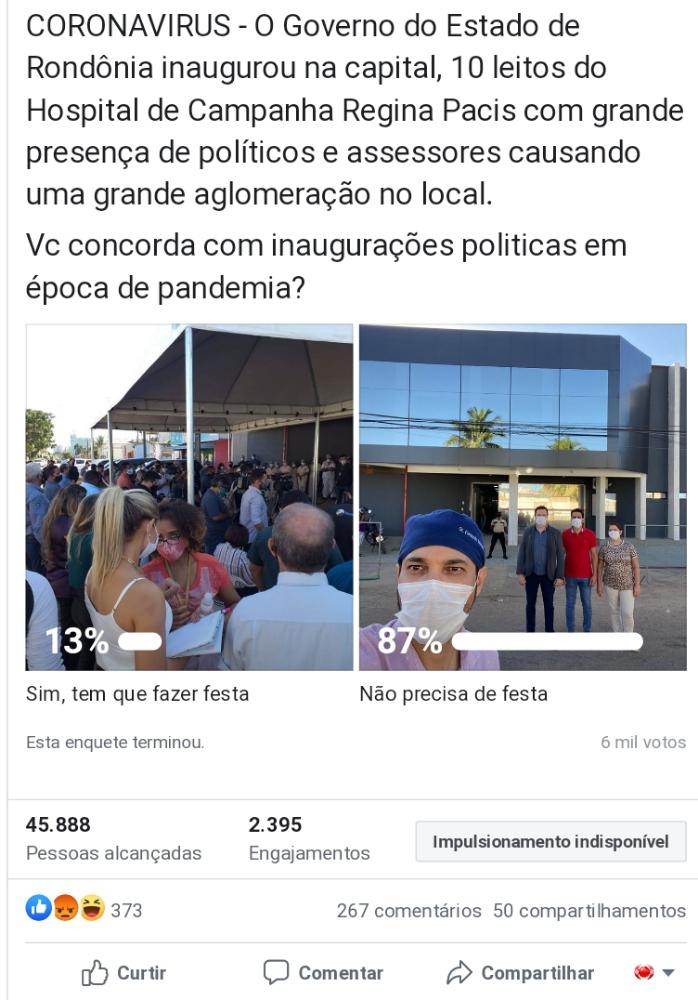Open the 267 comentários
Image resolution: width=698 pixels, height=1000 pixels.
point(408,911)
